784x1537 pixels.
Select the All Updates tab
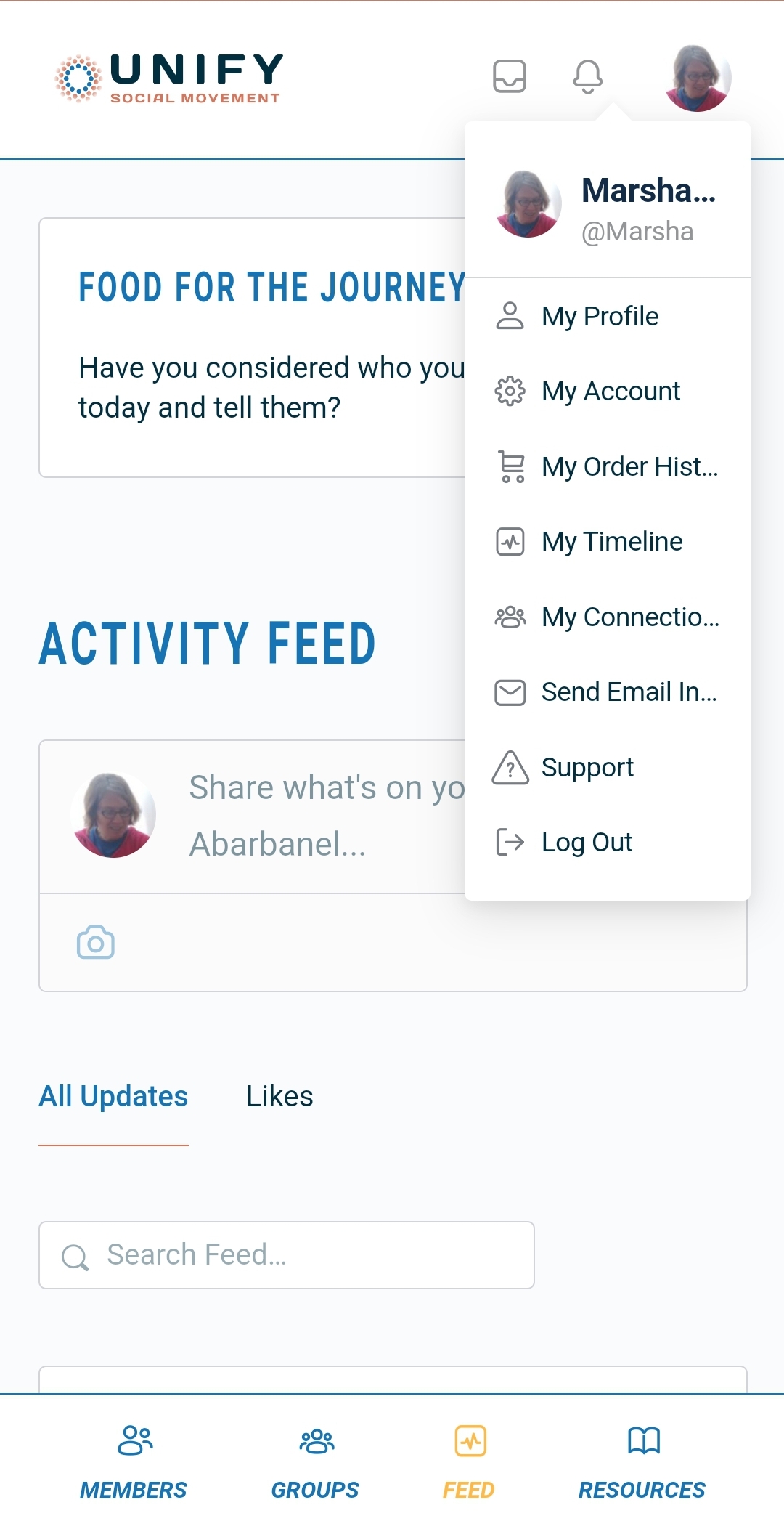point(113,1096)
